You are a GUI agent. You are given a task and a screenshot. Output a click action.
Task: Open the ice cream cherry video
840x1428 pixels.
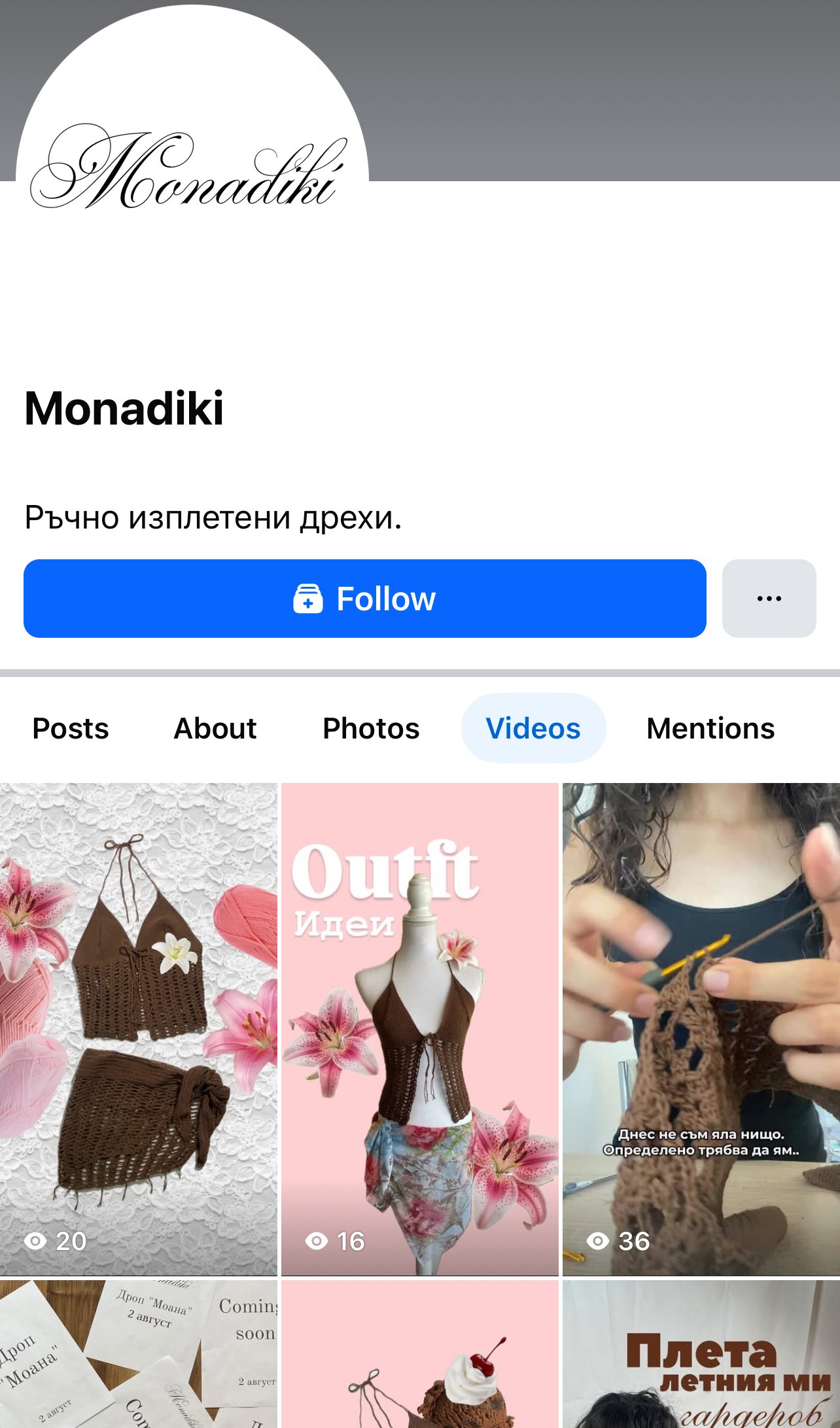420,1354
